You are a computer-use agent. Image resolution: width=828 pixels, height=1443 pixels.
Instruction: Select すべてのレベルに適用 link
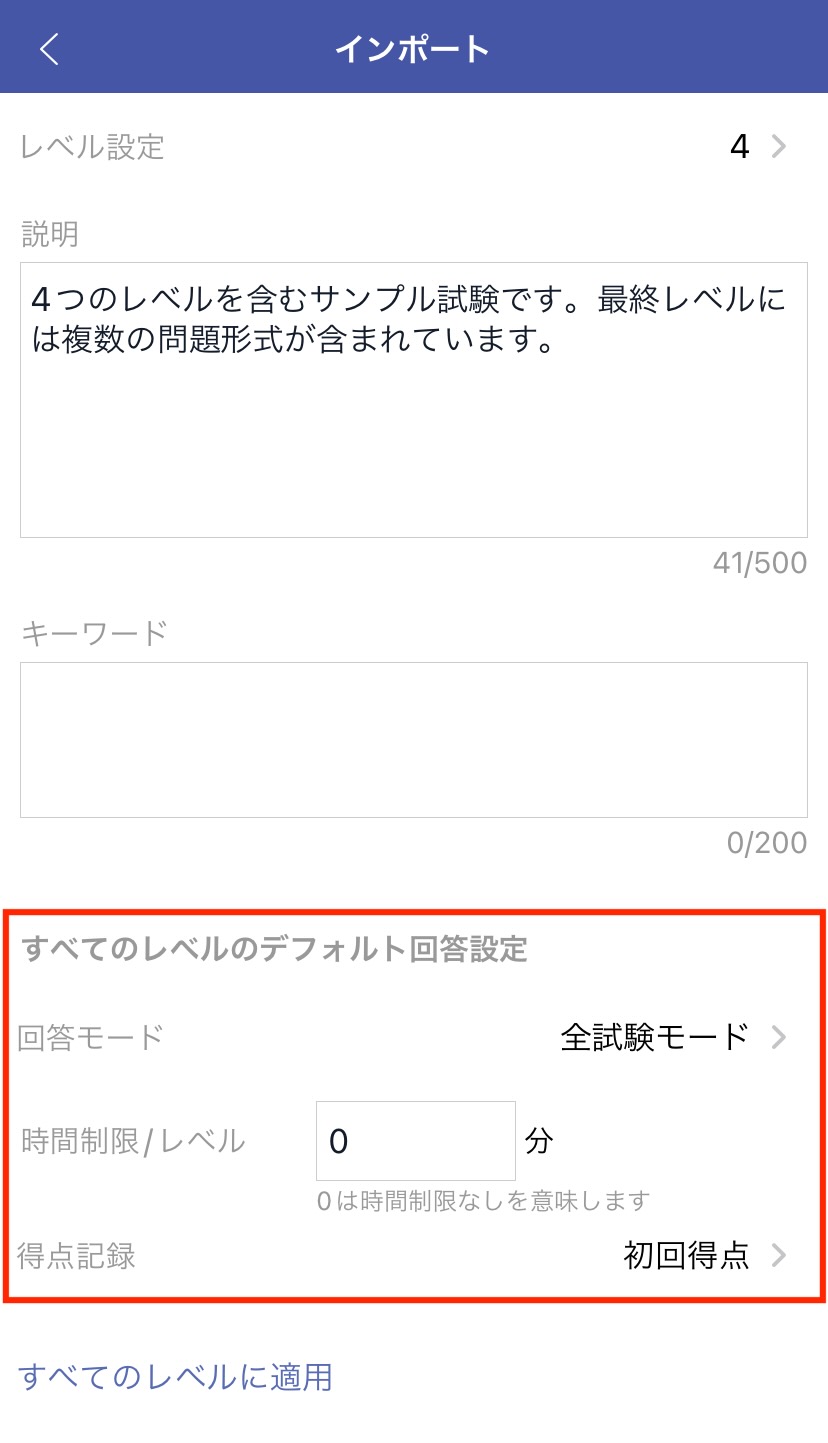176,1377
